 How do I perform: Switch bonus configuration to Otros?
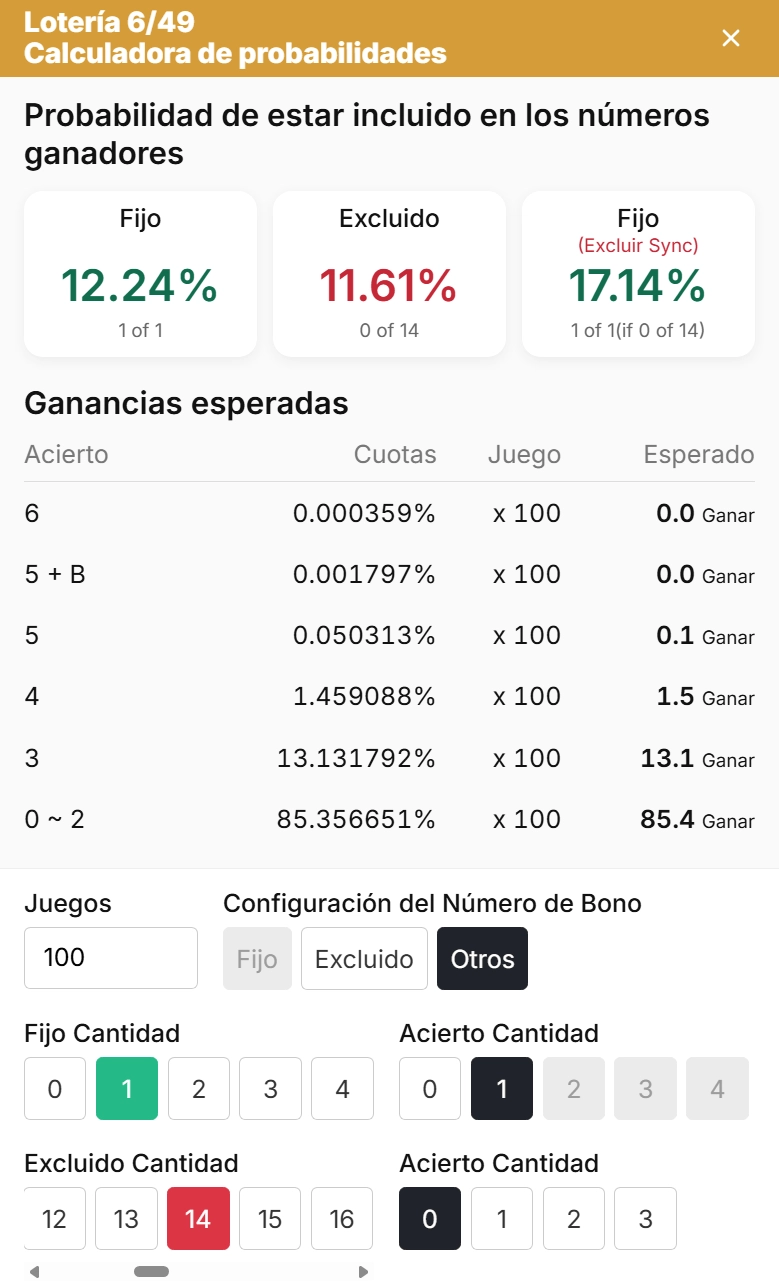(482, 957)
